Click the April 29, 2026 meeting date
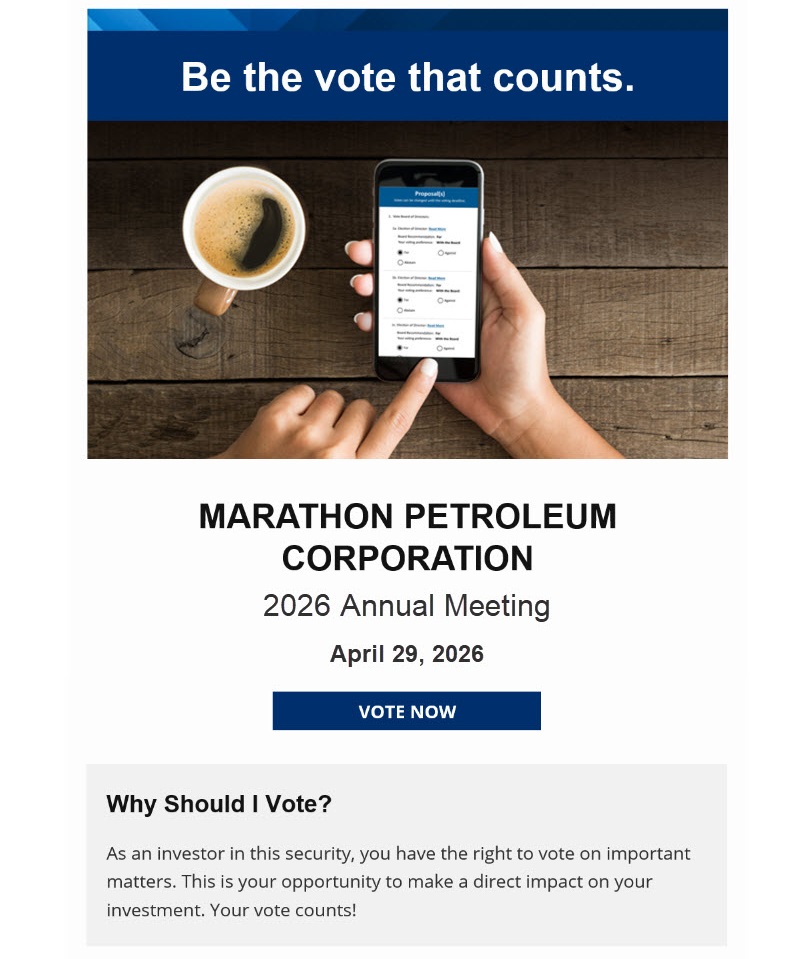 (x=405, y=654)
